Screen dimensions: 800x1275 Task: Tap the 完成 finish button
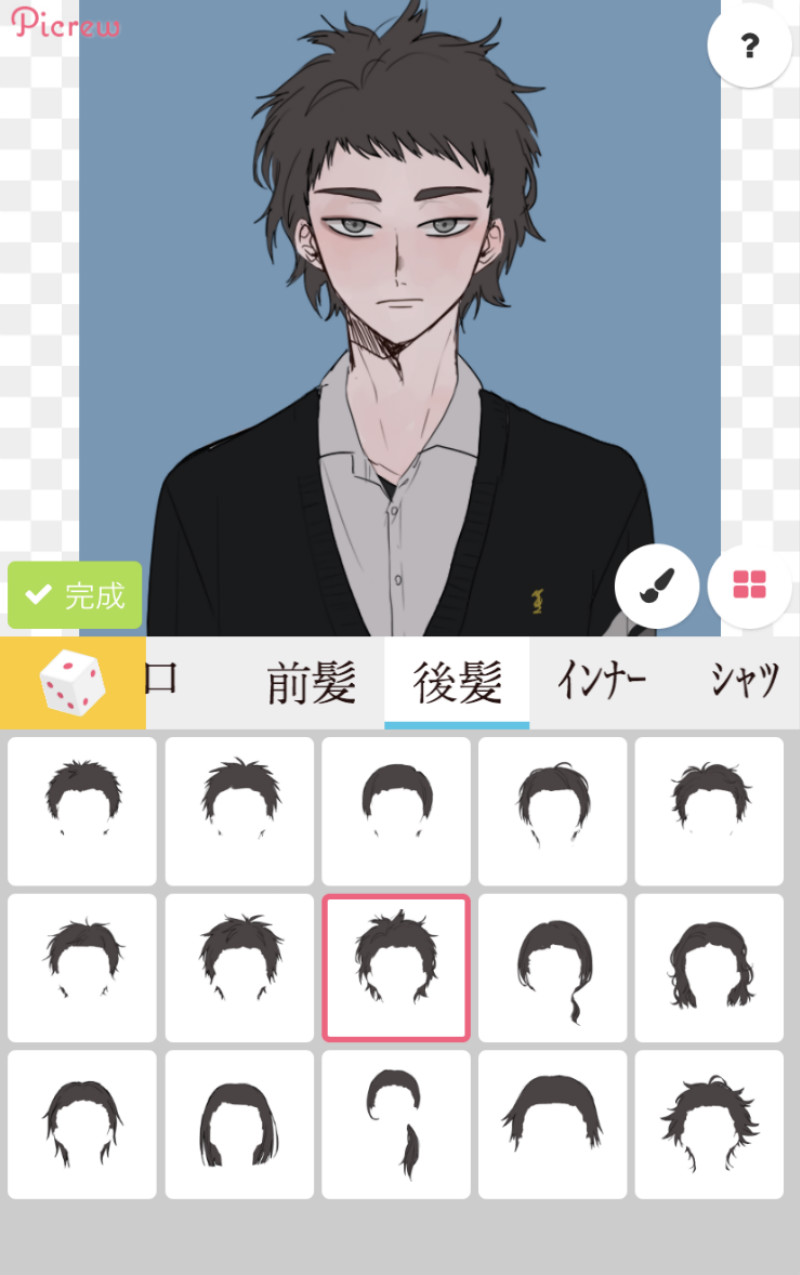75,595
